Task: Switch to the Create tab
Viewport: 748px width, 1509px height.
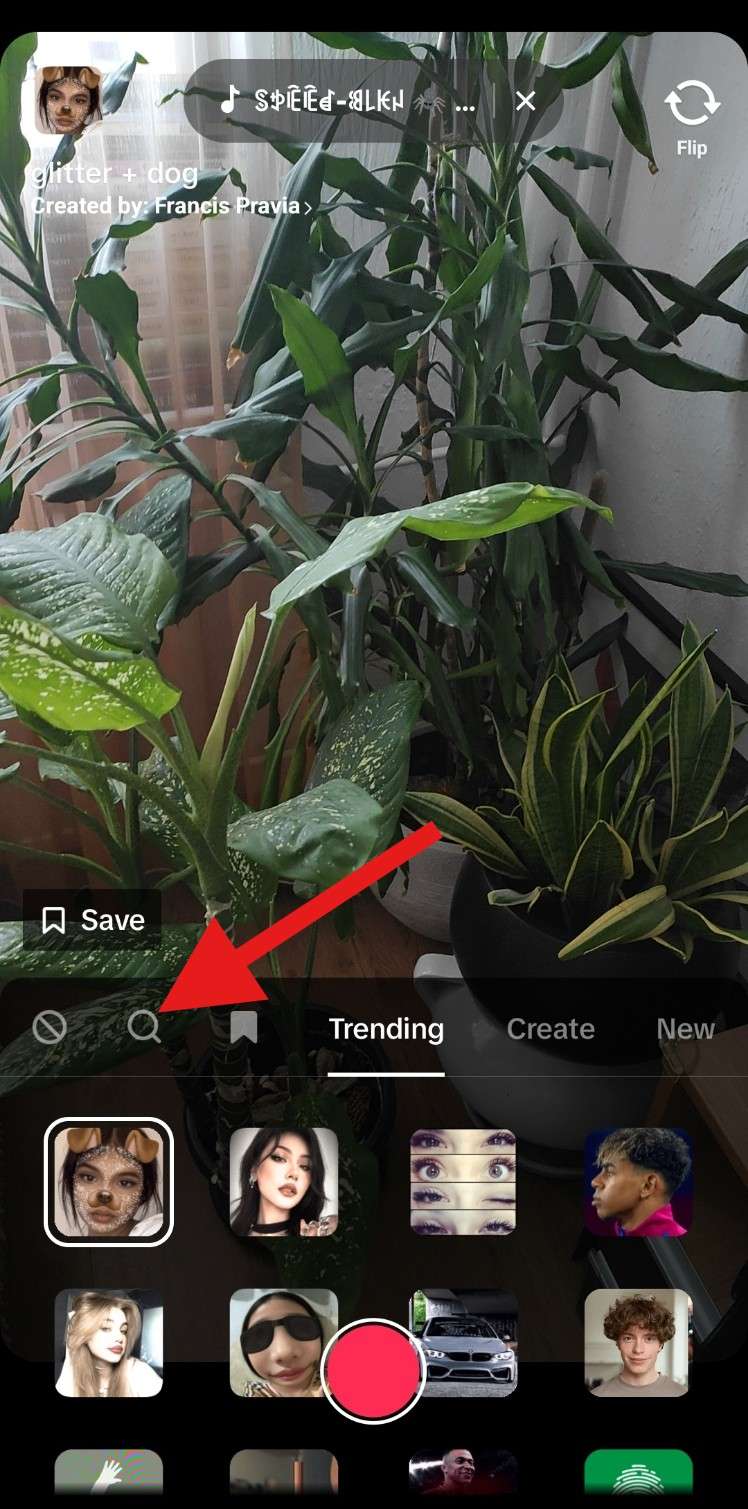Action: point(550,1029)
